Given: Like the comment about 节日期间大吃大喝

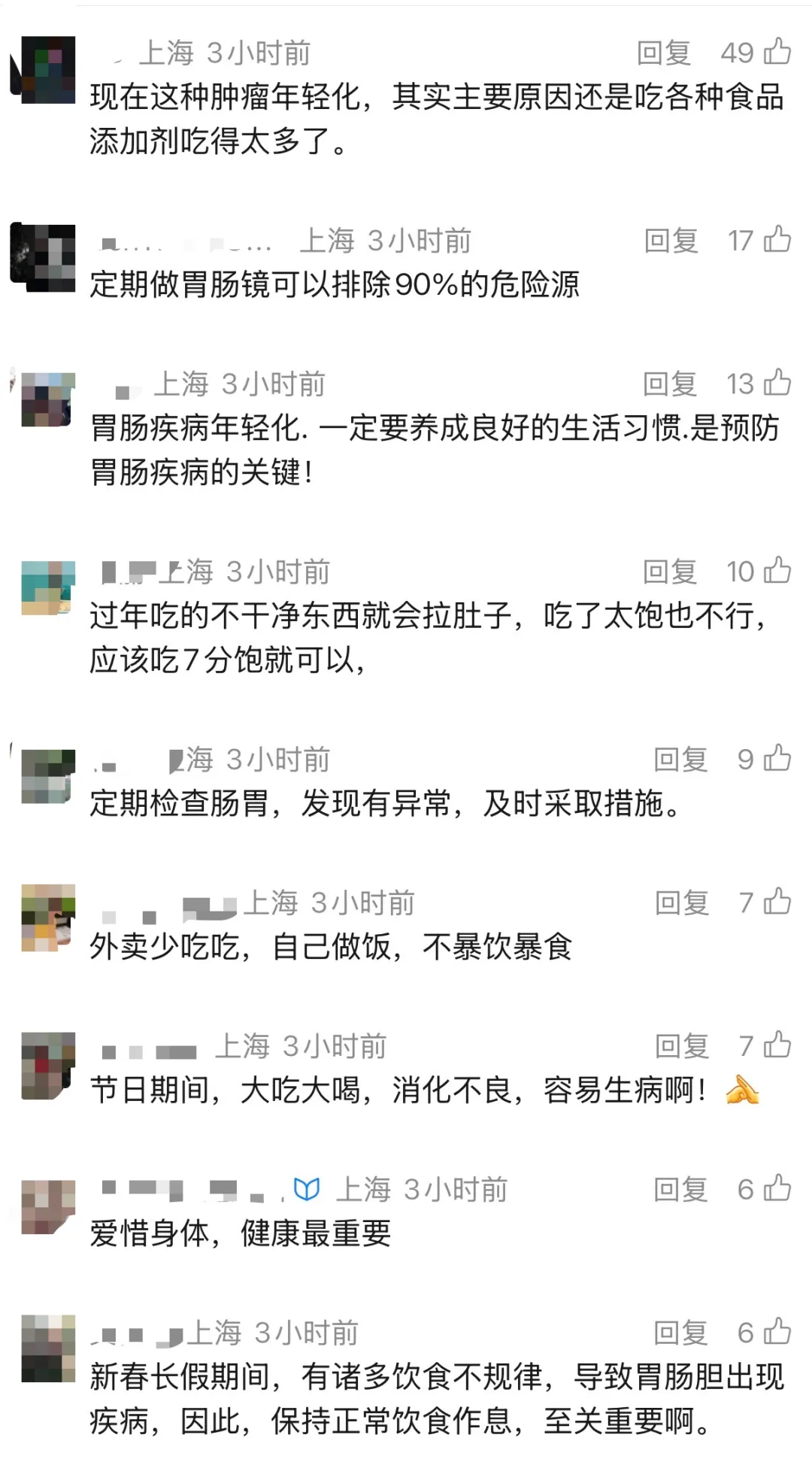Looking at the screenshot, I should tap(777, 1045).
